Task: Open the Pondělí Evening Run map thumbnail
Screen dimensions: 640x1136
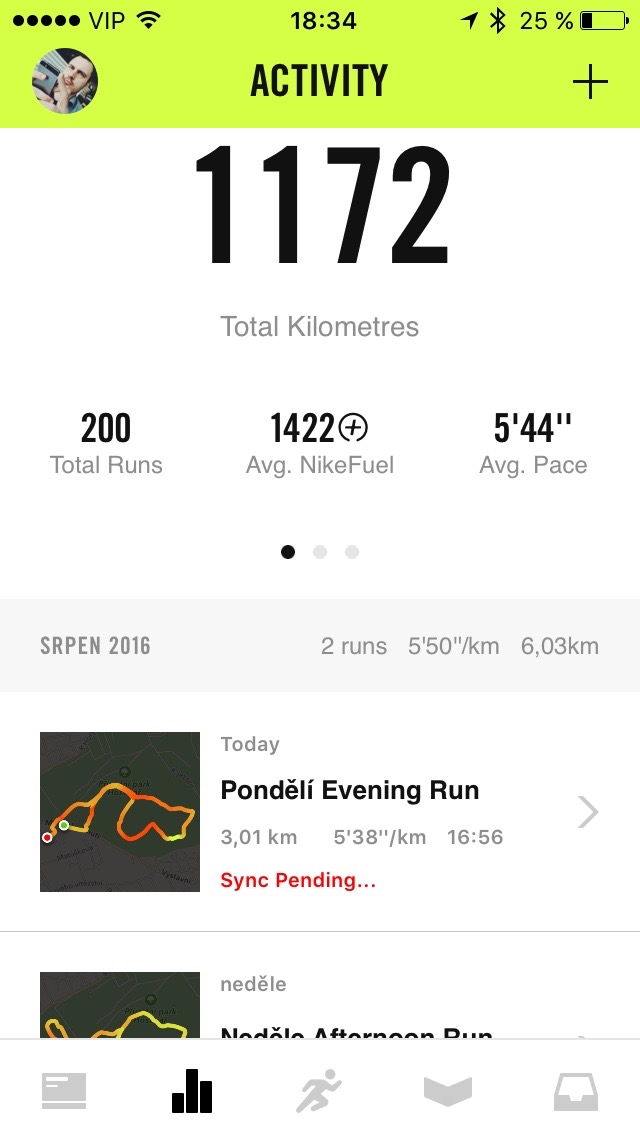Action: [120, 812]
